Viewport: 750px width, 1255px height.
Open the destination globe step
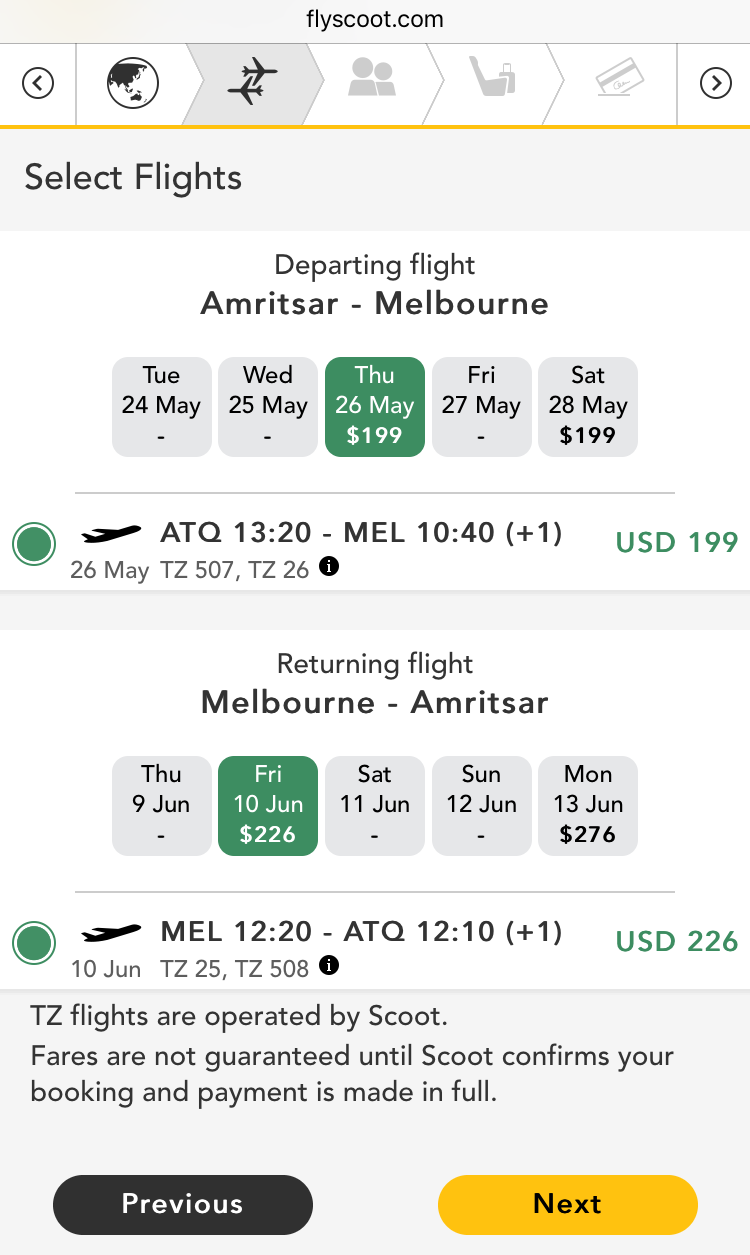point(132,83)
